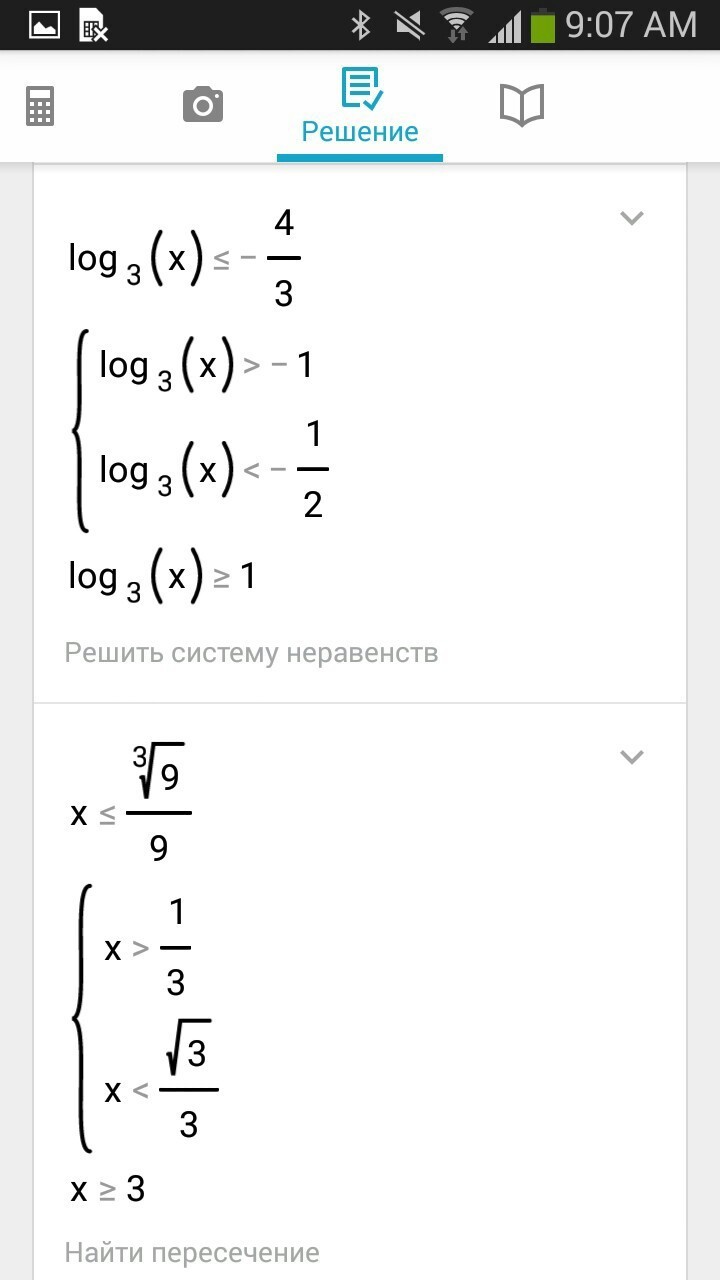
Task: Expand the step Решить систему неравенств
Action: [x=631, y=218]
